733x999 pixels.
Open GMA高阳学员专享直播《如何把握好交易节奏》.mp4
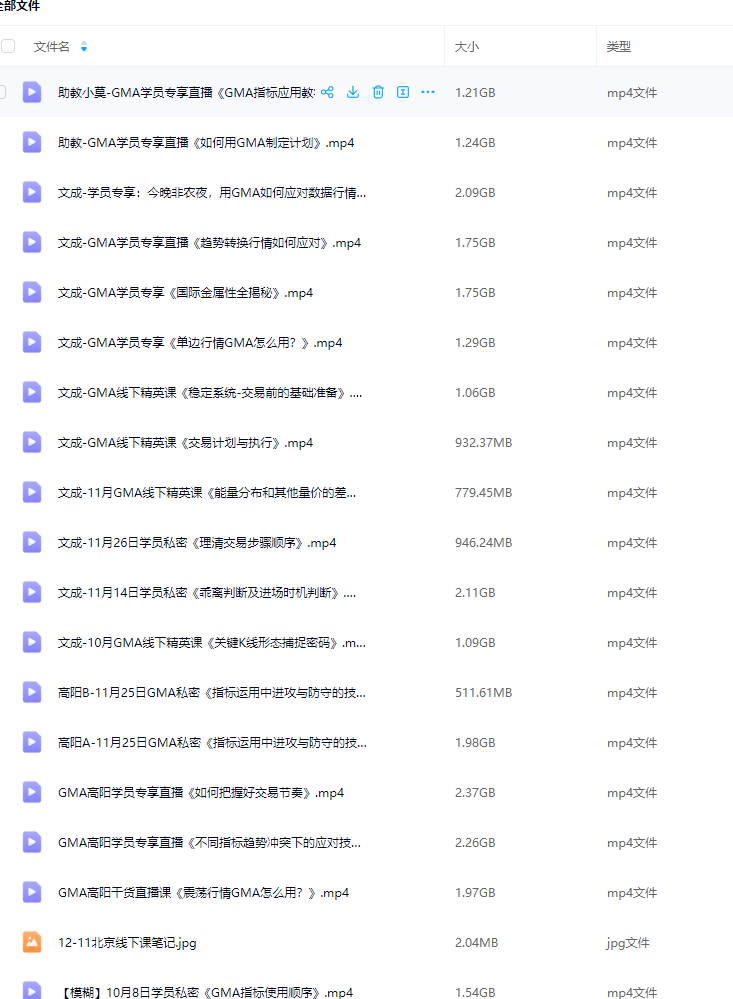click(x=200, y=793)
